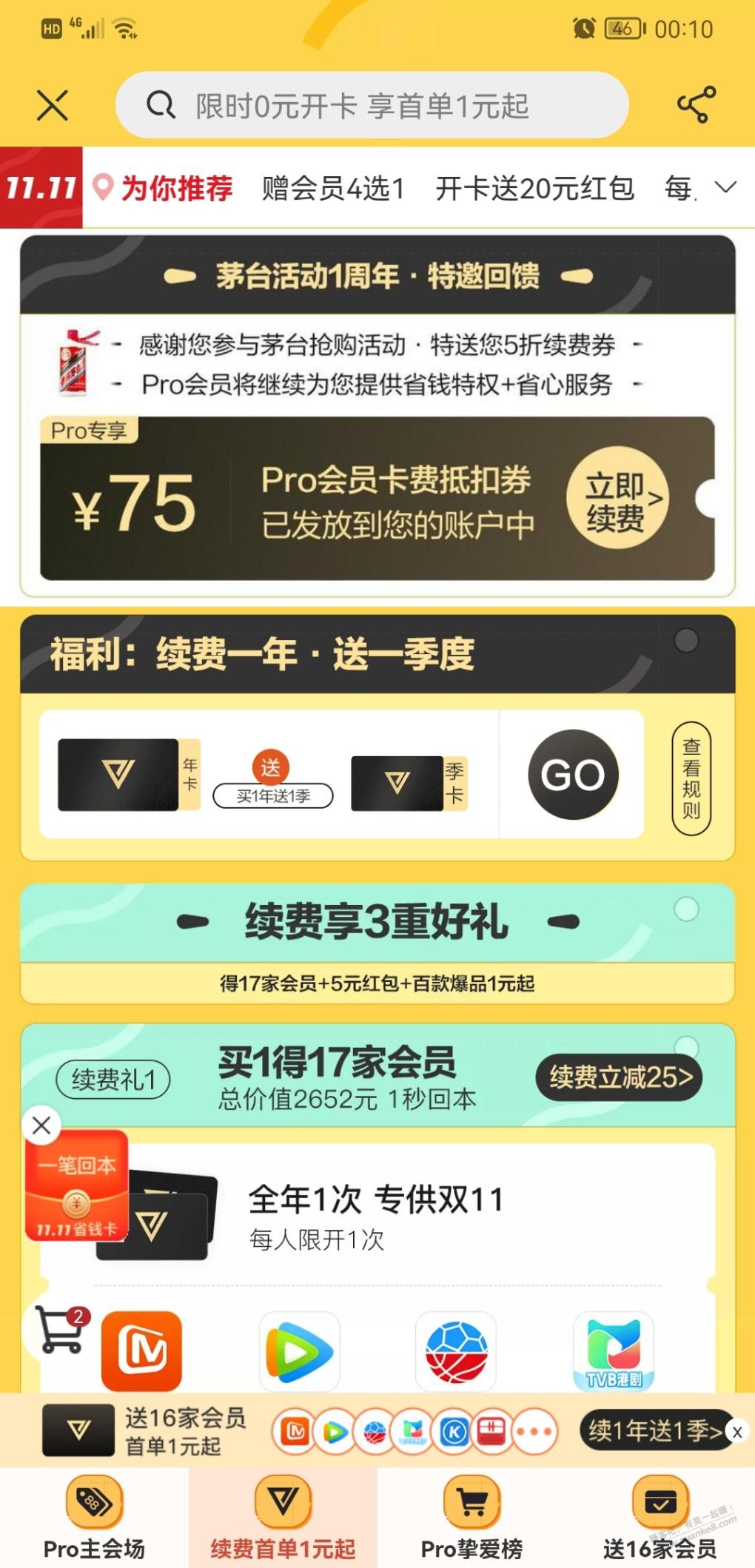Tap the 续费立减25 button
Viewport: 755px width, 1568px height.
[x=620, y=1077]
